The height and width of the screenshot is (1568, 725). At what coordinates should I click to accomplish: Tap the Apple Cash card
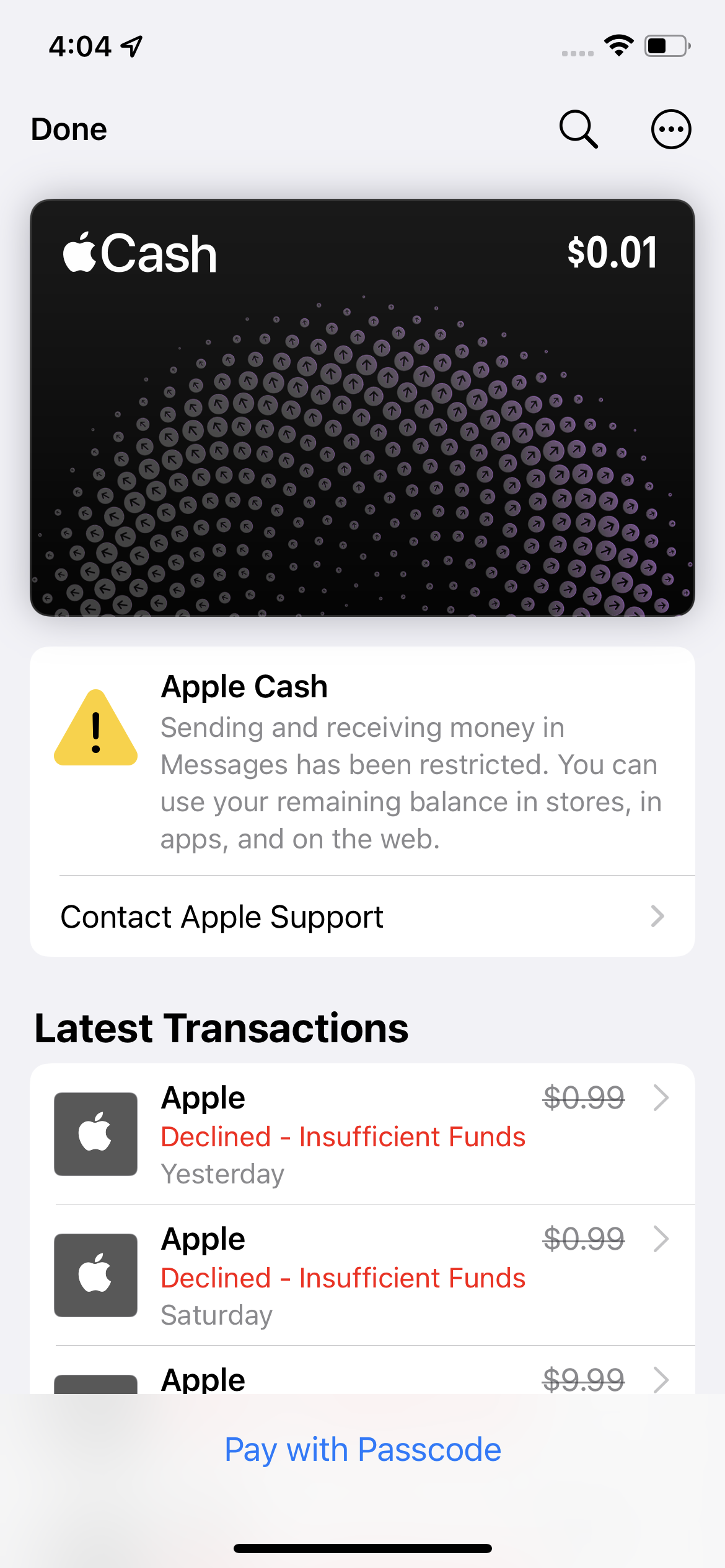(x=362, y=407)
